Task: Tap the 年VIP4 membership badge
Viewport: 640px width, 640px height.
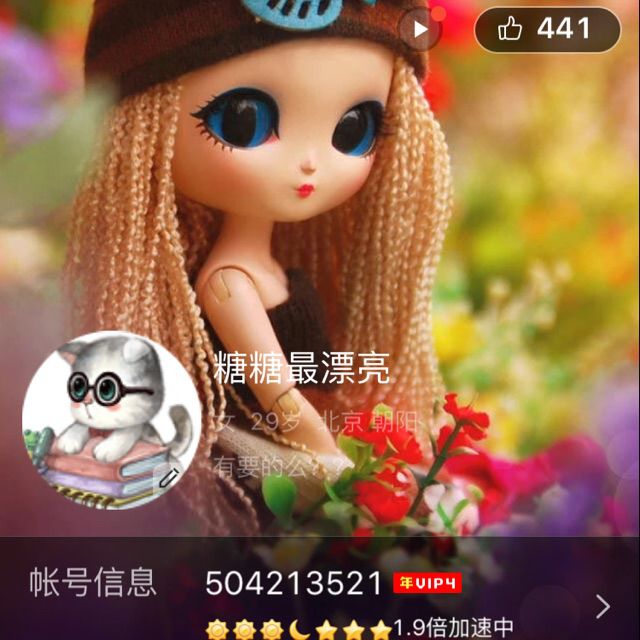Action: click(x=427, y=583)
